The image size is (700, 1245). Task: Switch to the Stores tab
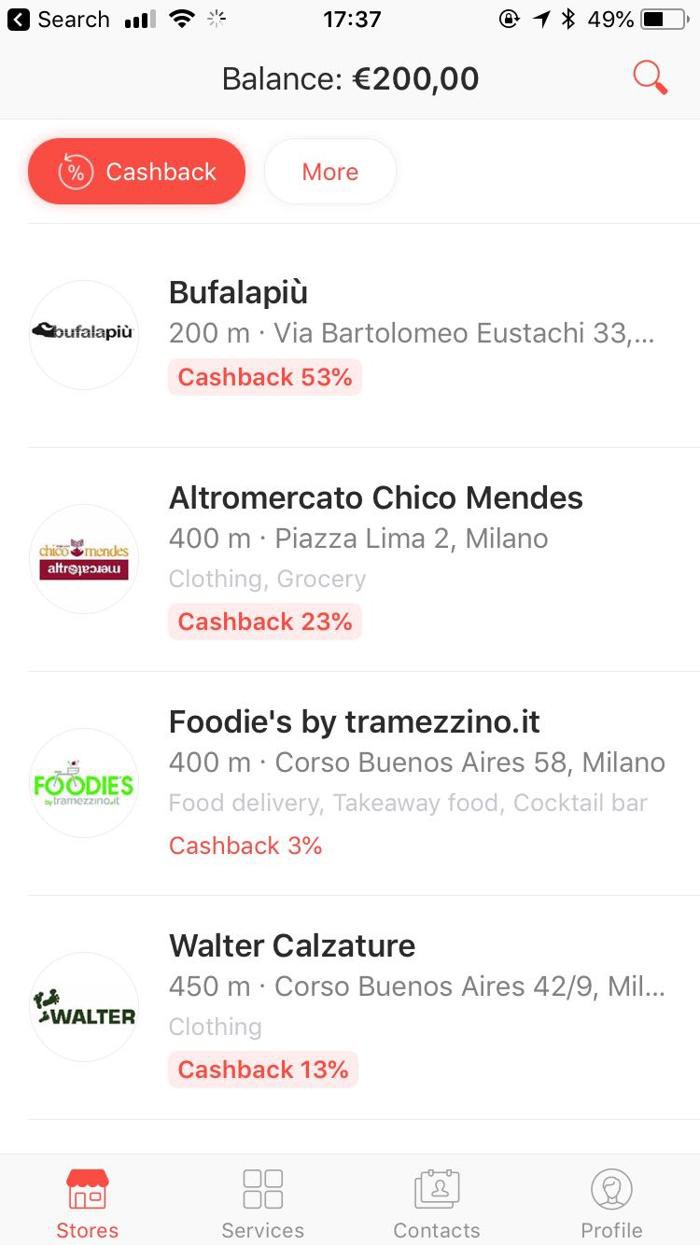pyautogui.click(x=87, y=1203)
